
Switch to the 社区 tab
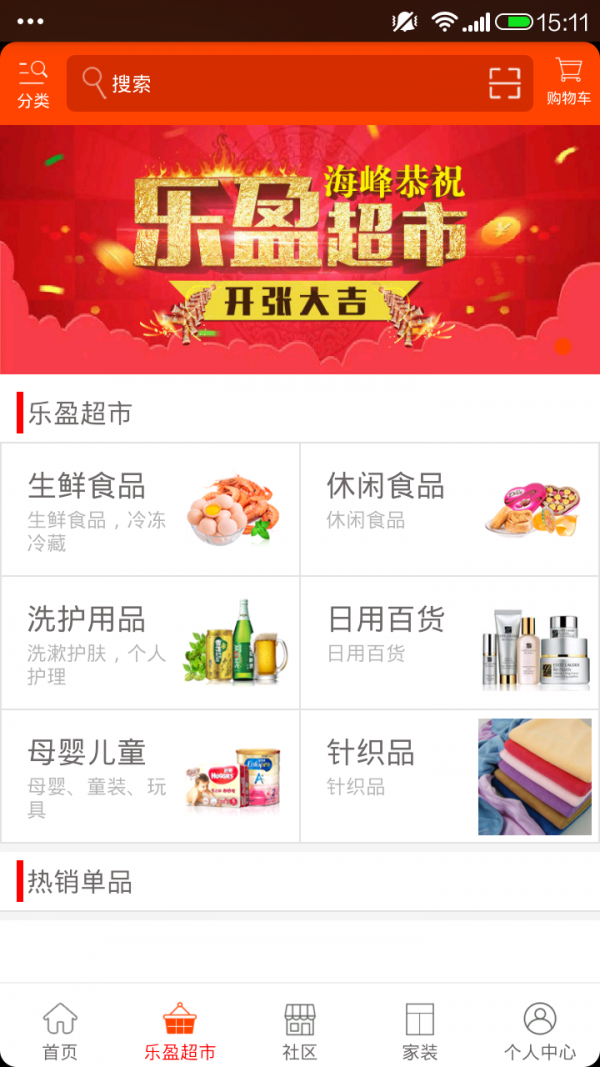point(300,1031)
